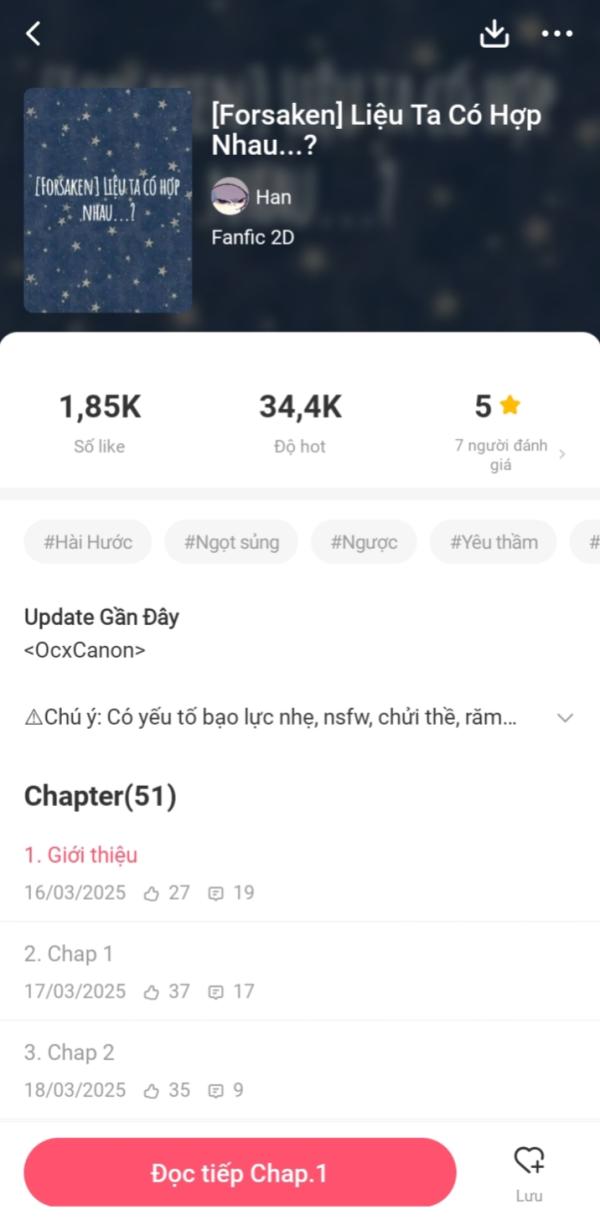Go back using the top-left arrow

point(33,33)
